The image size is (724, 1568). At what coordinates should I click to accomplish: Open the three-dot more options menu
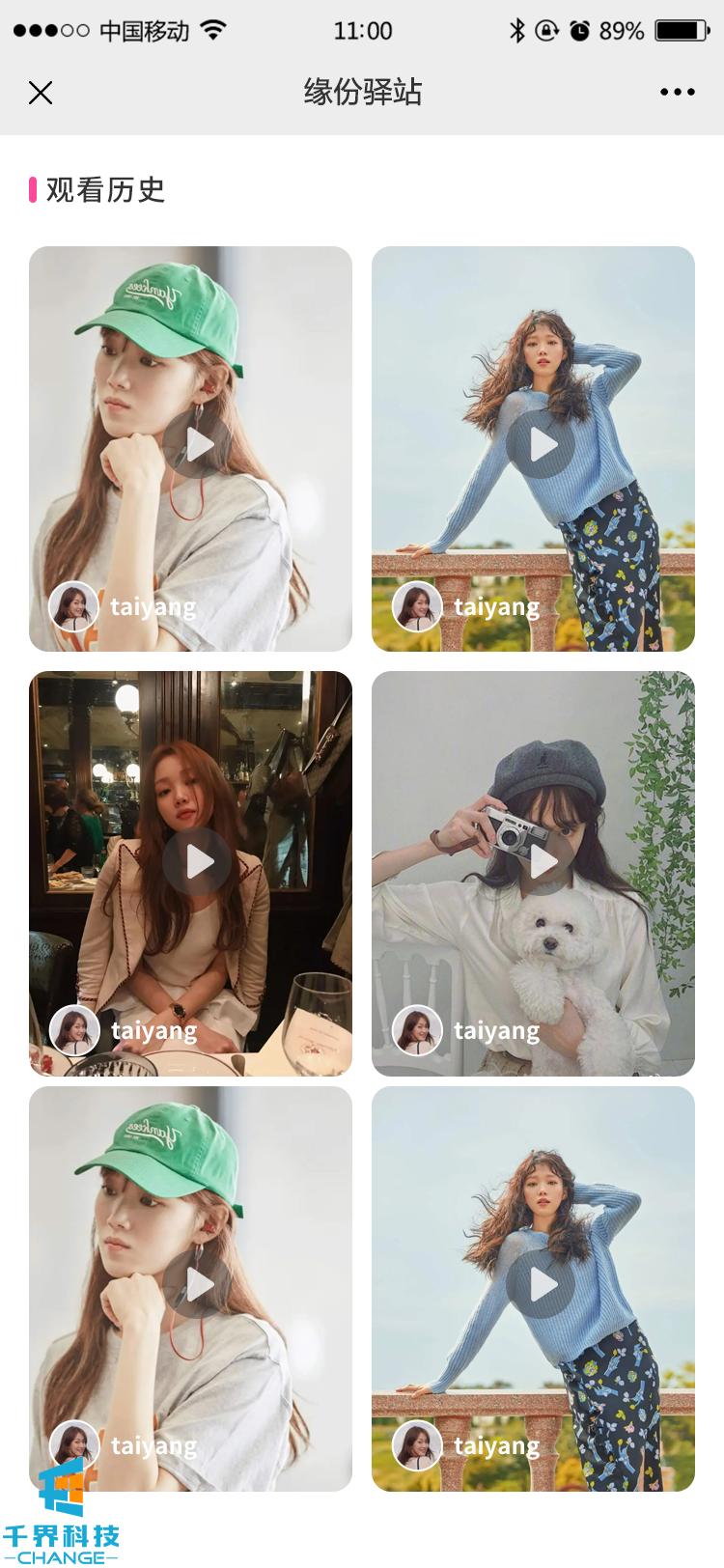pos(677,93)
